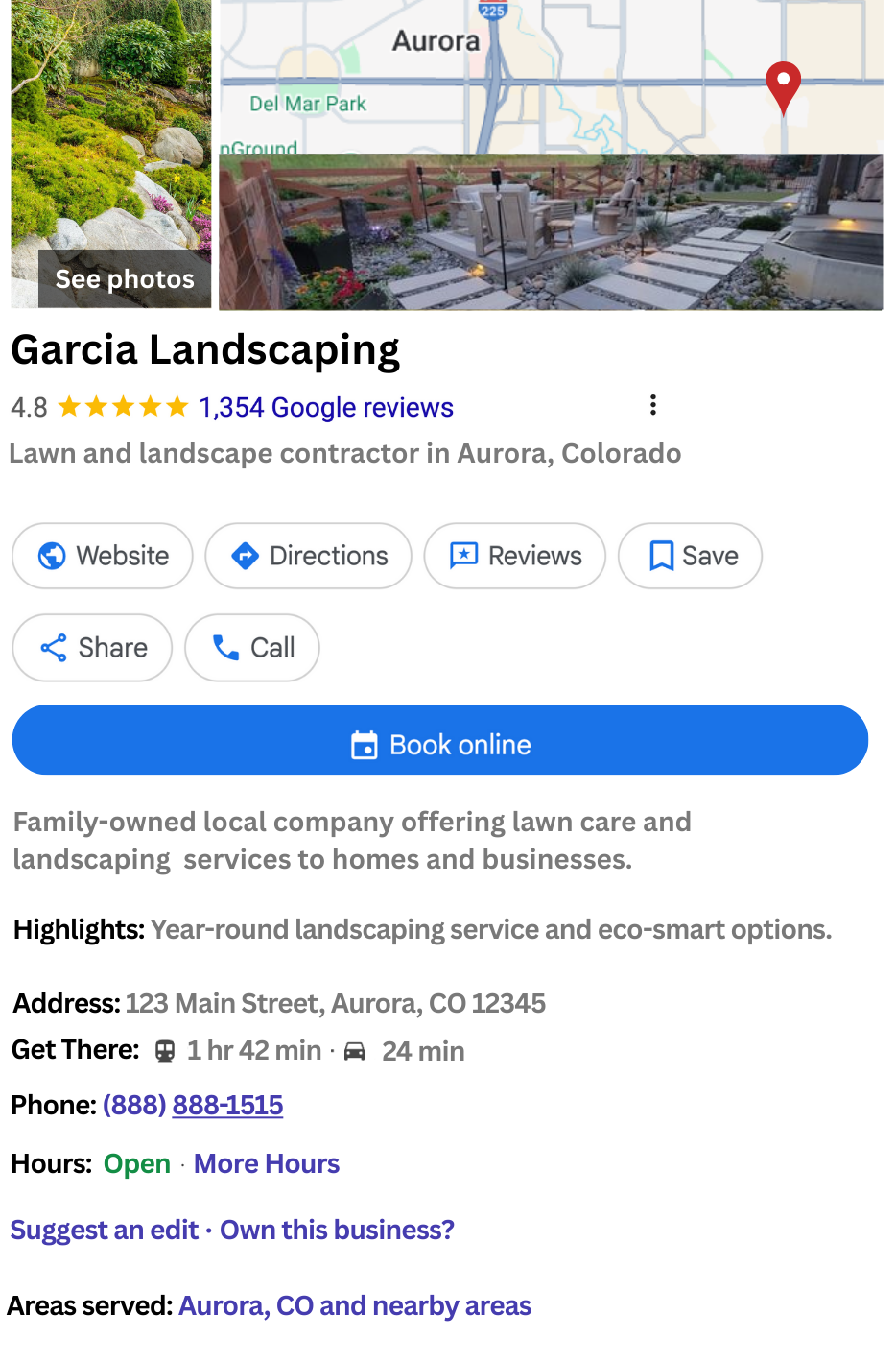
Task: Suggest an edit for this listing
Action: coord(104,1230)
